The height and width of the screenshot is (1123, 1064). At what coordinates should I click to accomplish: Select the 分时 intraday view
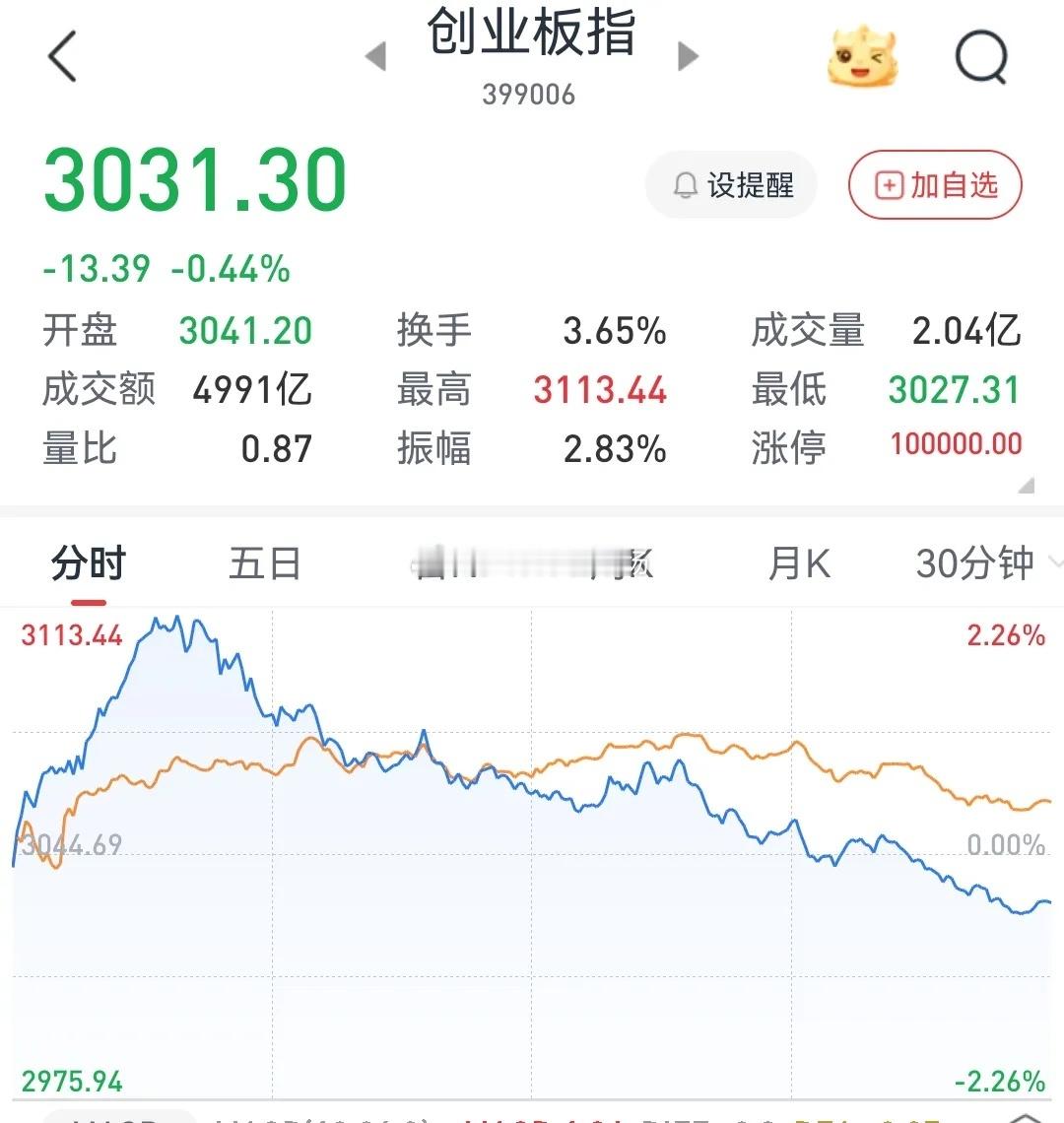click(89, 562)
